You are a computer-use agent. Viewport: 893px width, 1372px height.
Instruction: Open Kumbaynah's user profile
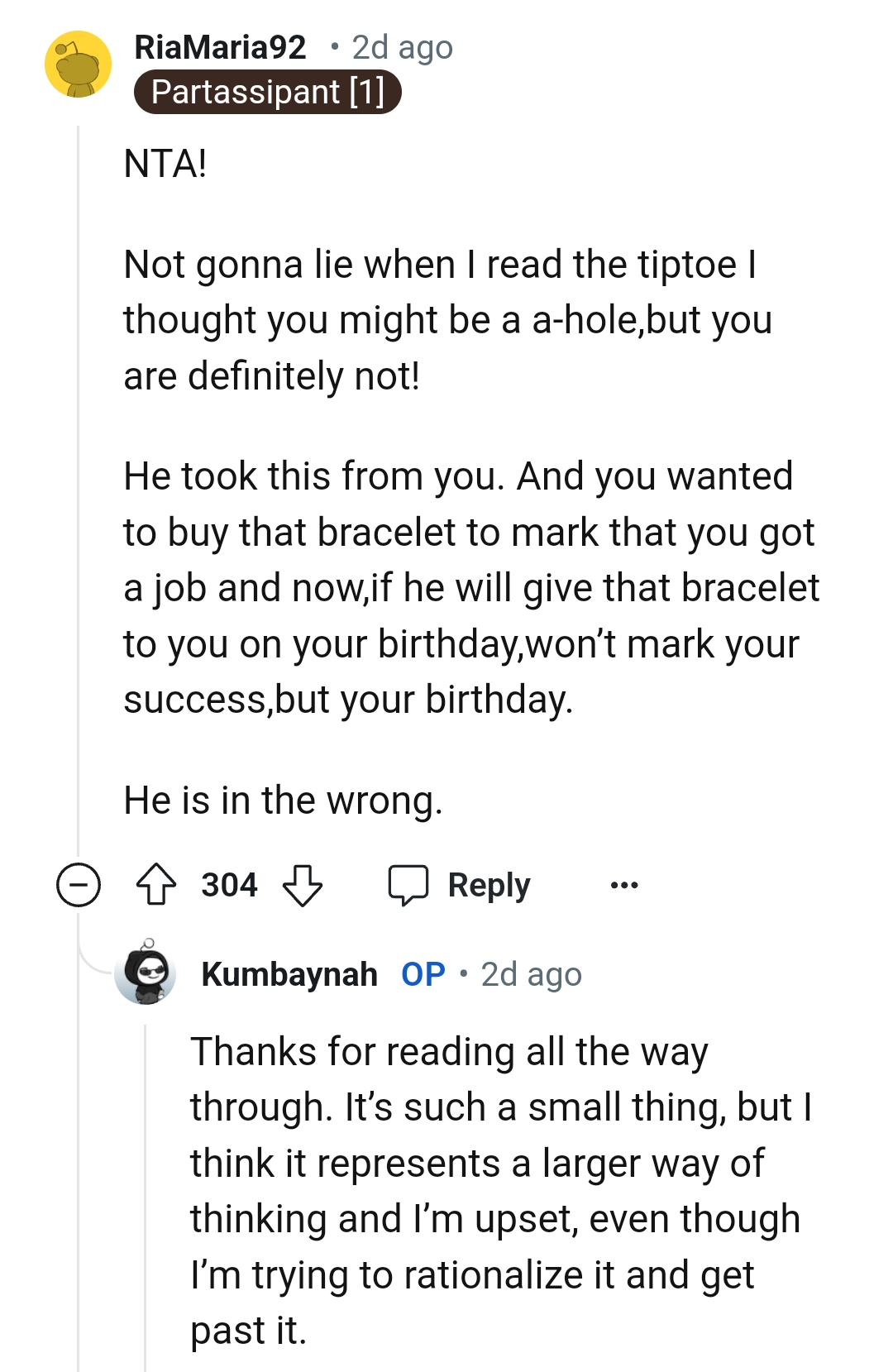[289, 974]
